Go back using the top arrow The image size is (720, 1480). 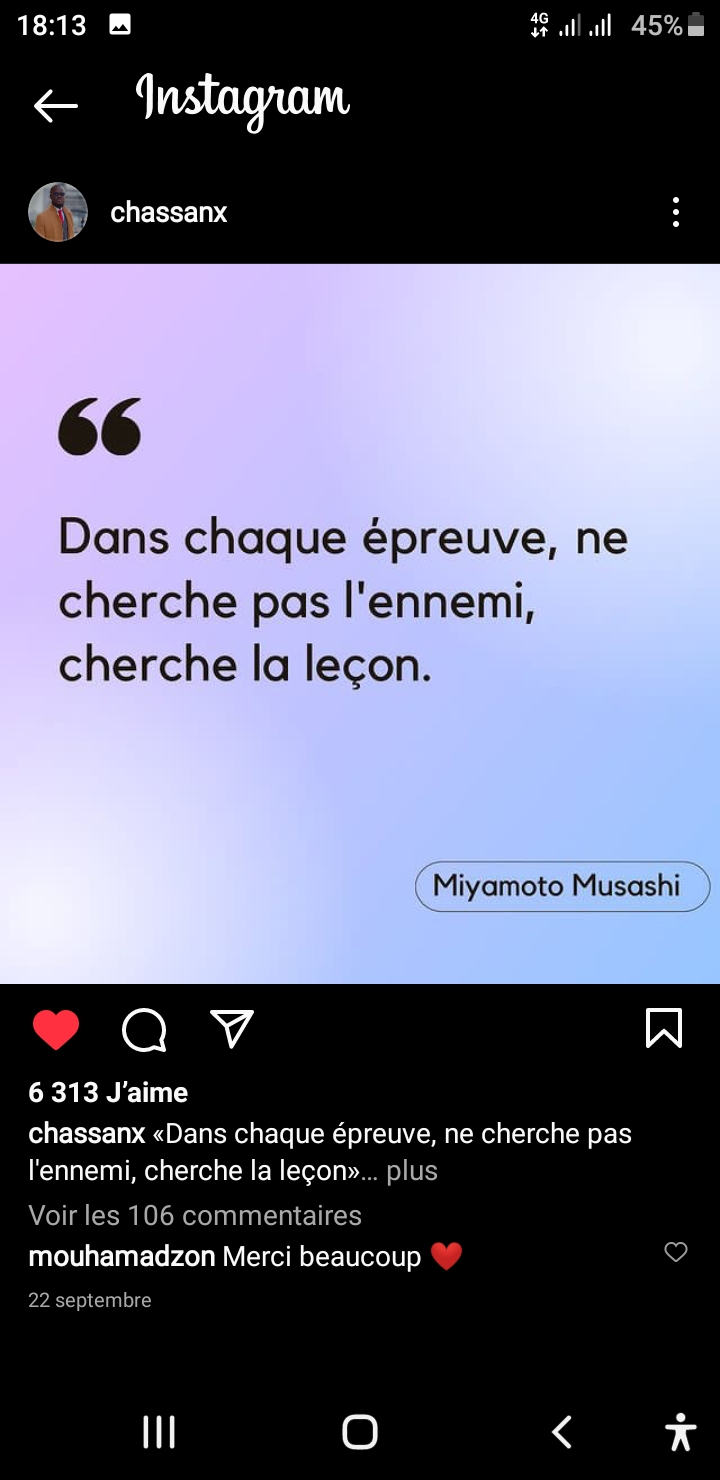55,105
